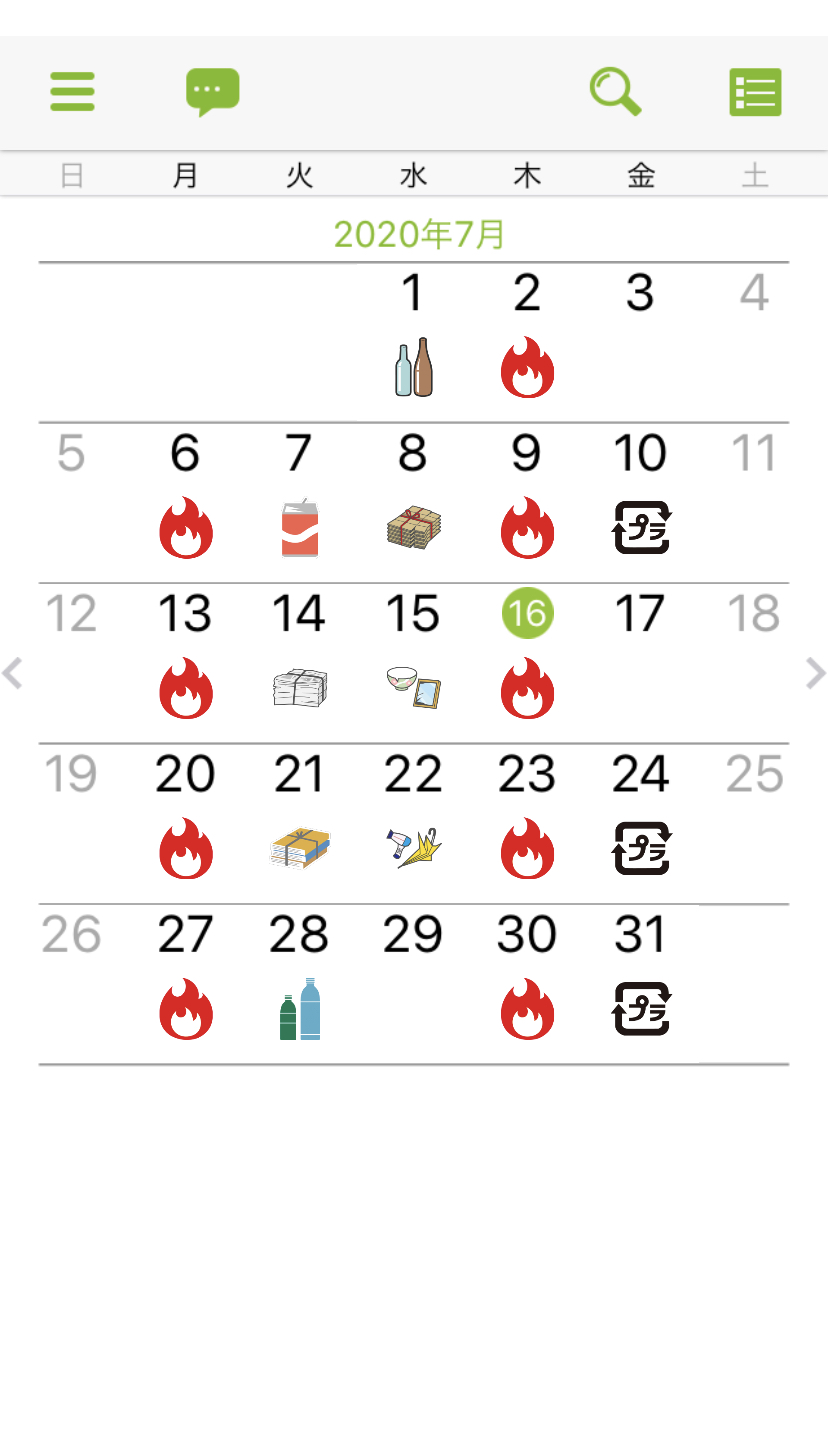Open July 15 ceramics and glass day
Screen dimensions: 828x1440
[x=413, y=662]
